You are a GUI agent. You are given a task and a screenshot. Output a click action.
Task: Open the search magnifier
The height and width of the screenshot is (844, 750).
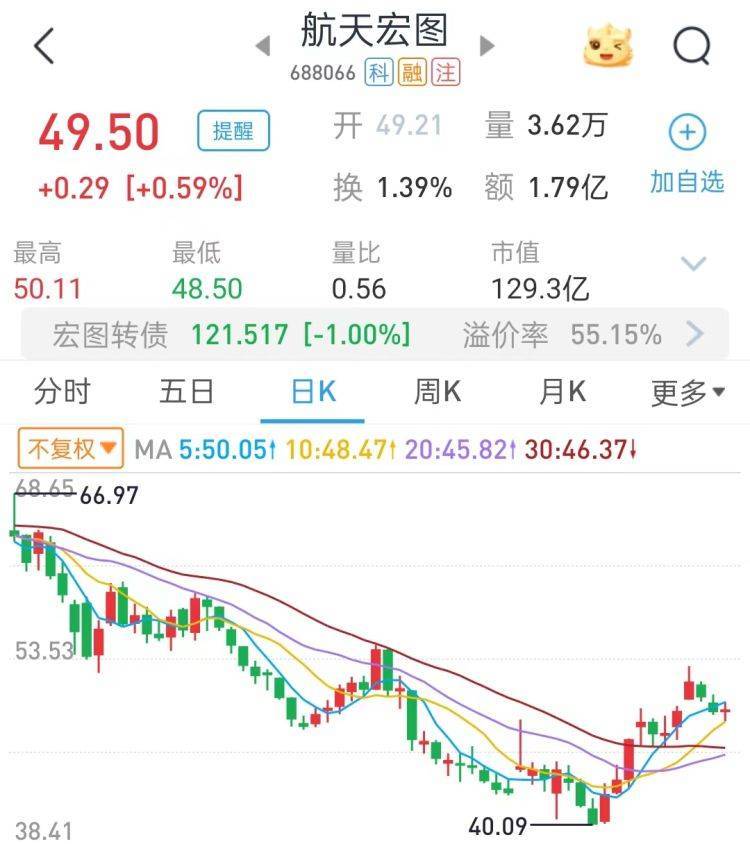pos(691,45)
